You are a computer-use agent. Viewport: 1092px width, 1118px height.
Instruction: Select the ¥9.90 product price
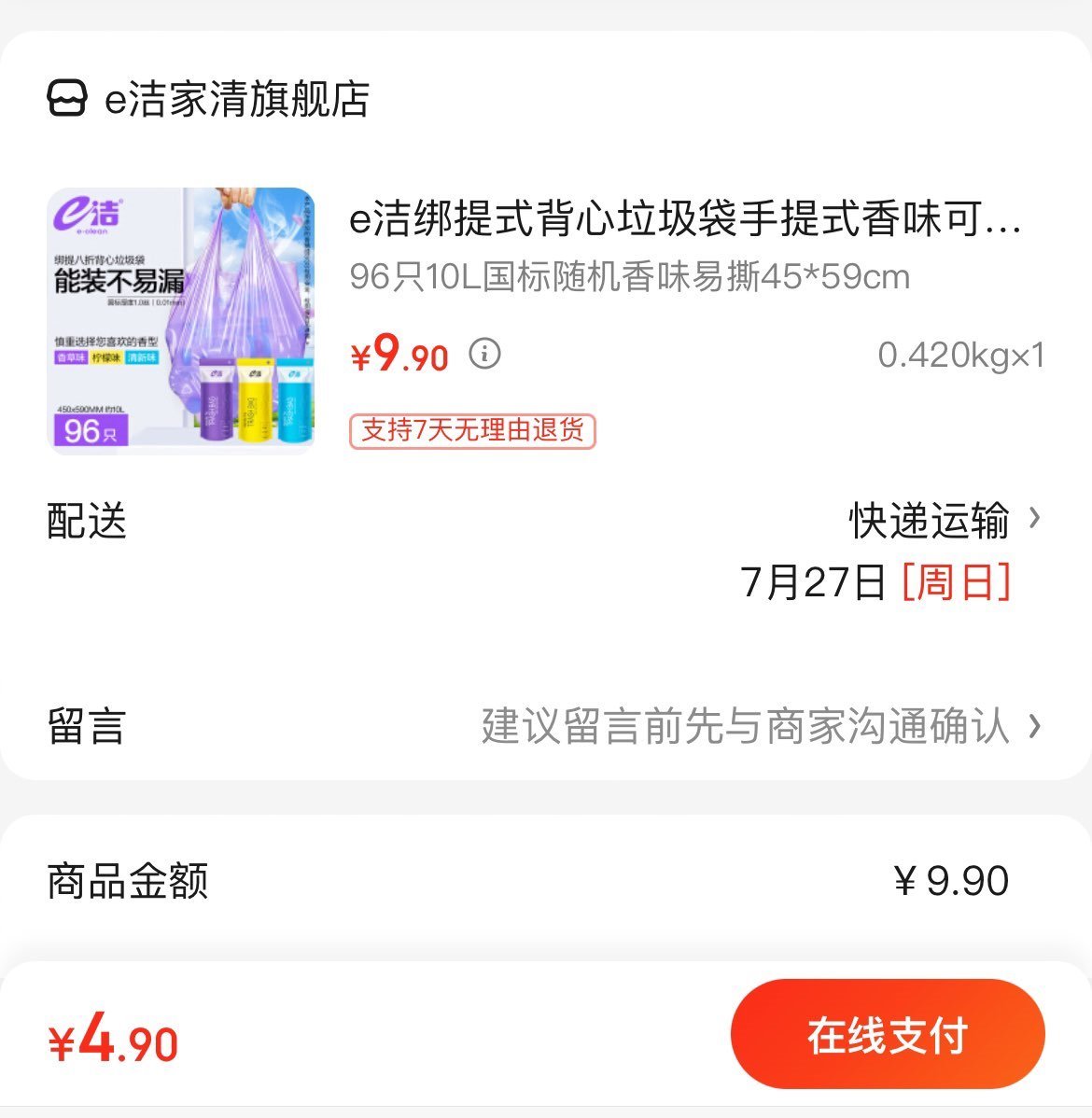396,356
